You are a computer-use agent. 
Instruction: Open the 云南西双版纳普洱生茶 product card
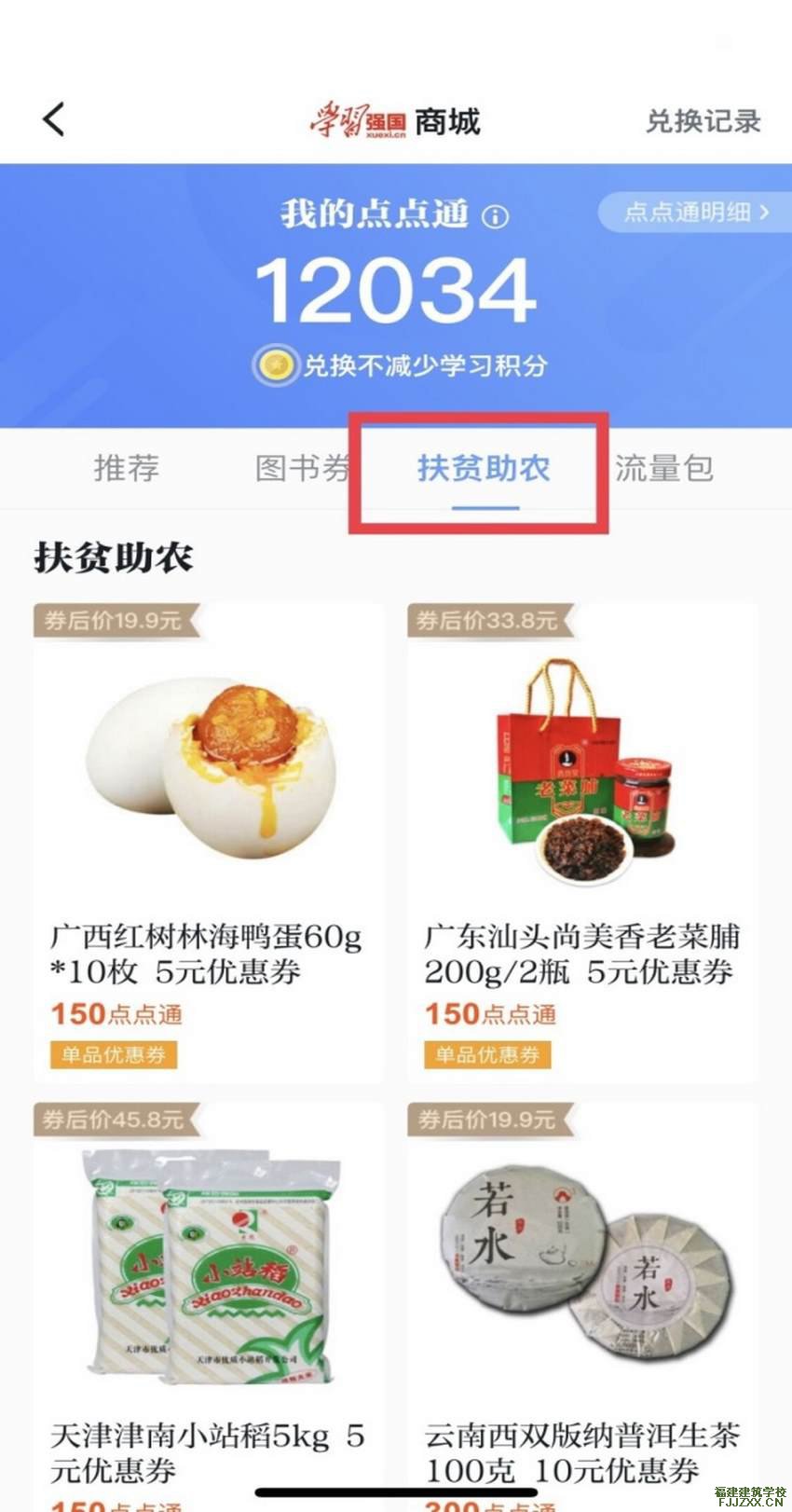[581, 1305]
